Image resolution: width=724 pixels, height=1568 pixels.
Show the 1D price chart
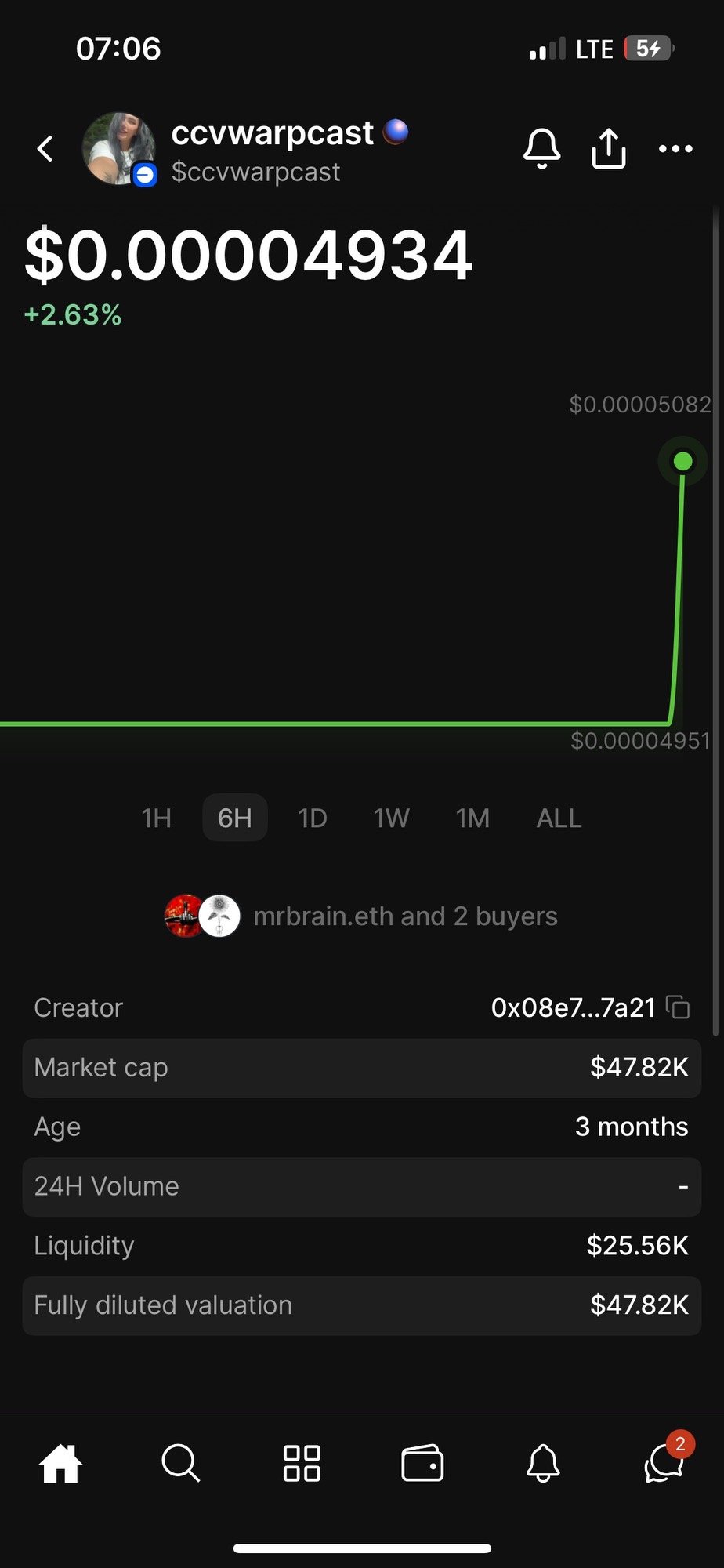[312, 818]
